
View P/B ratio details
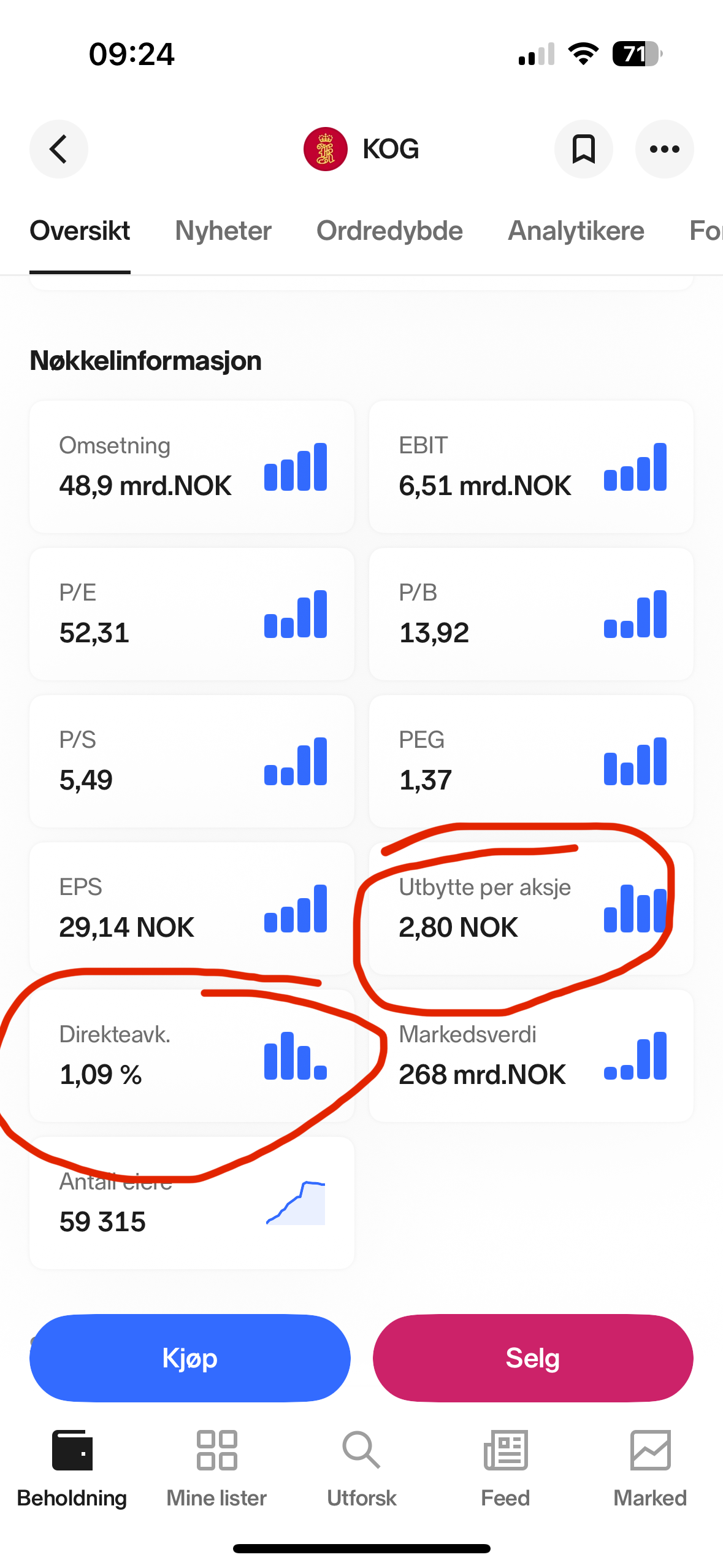coord(531,614)
